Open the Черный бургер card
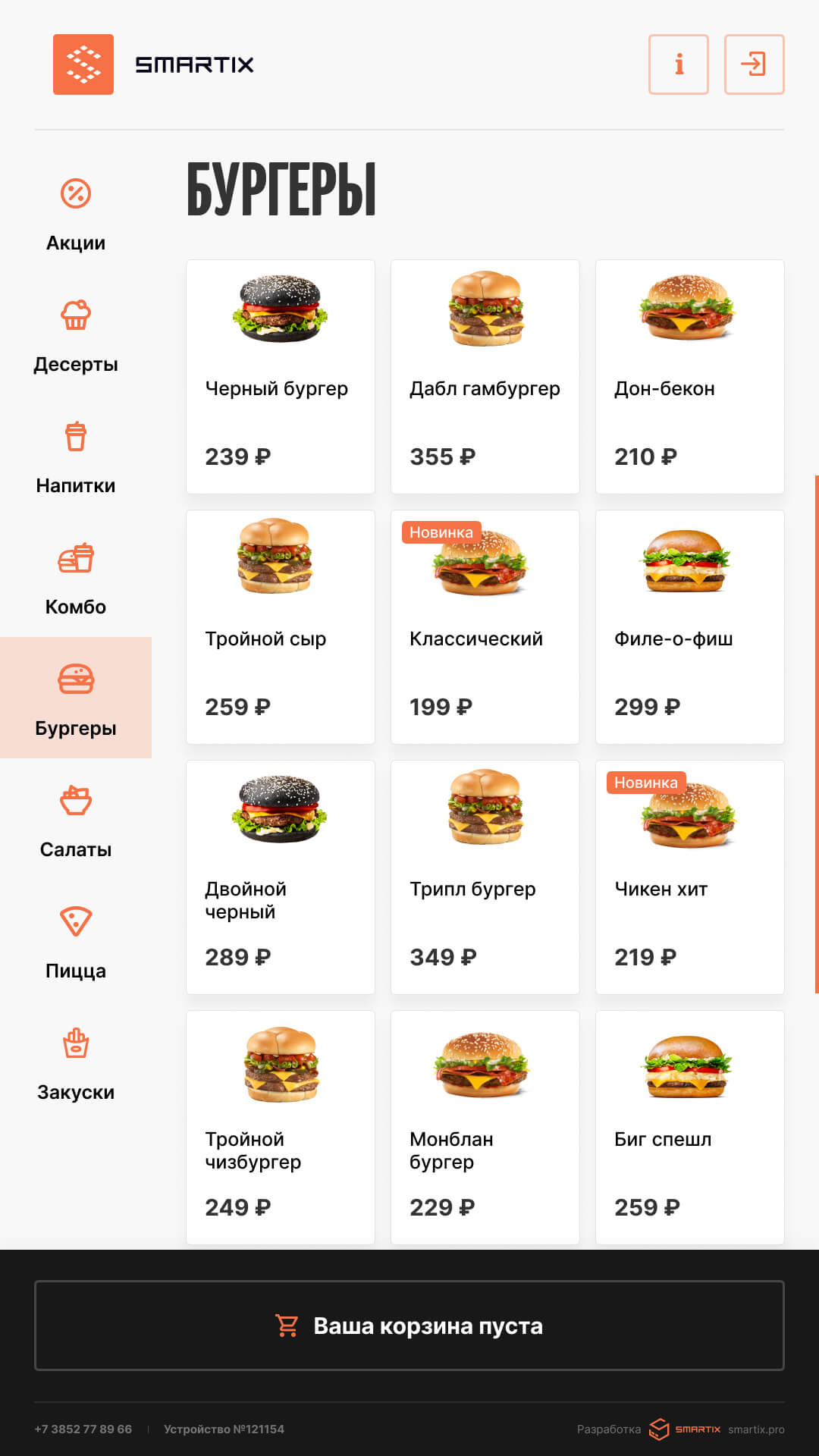The width and height of the screenshot is (819, 1456). tap(281, 377)
